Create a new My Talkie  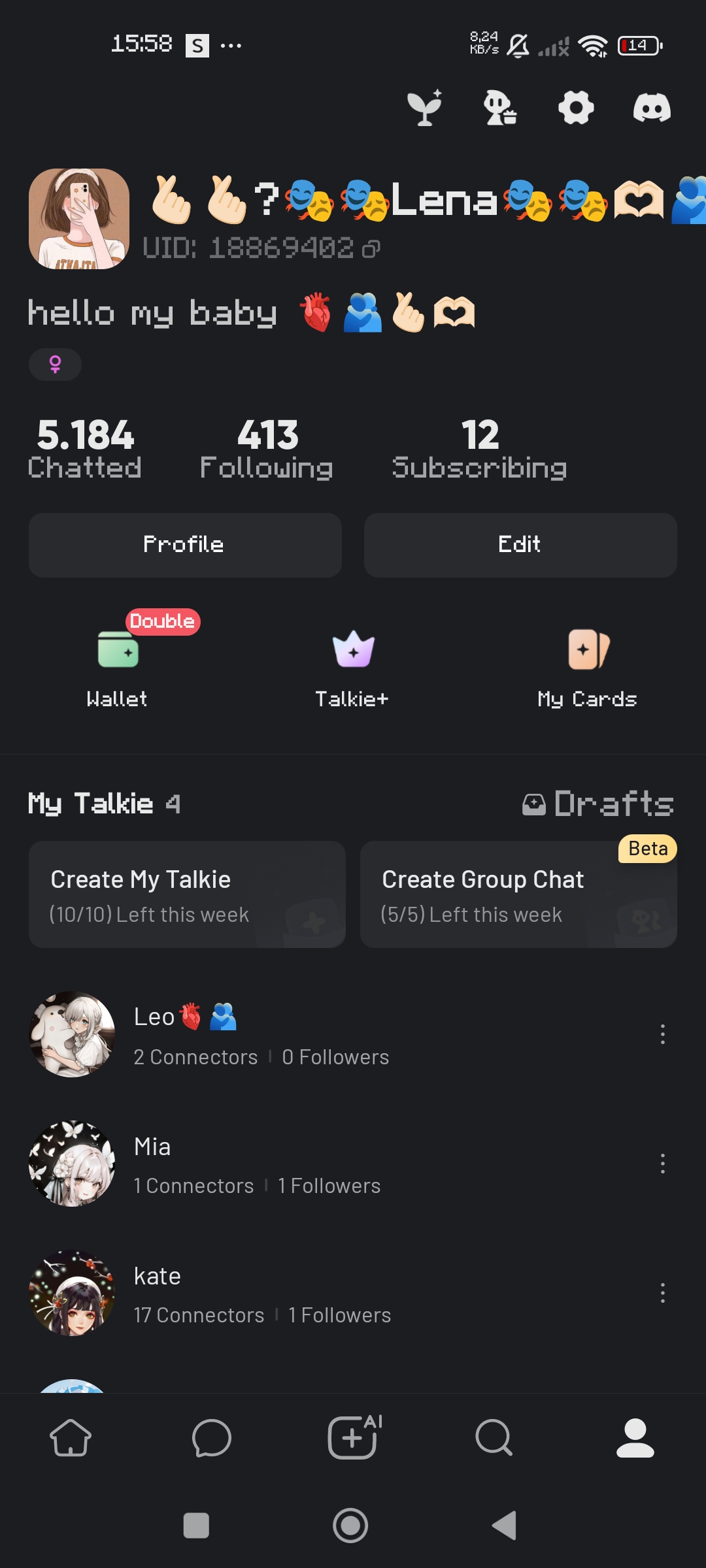click(187, 894)
